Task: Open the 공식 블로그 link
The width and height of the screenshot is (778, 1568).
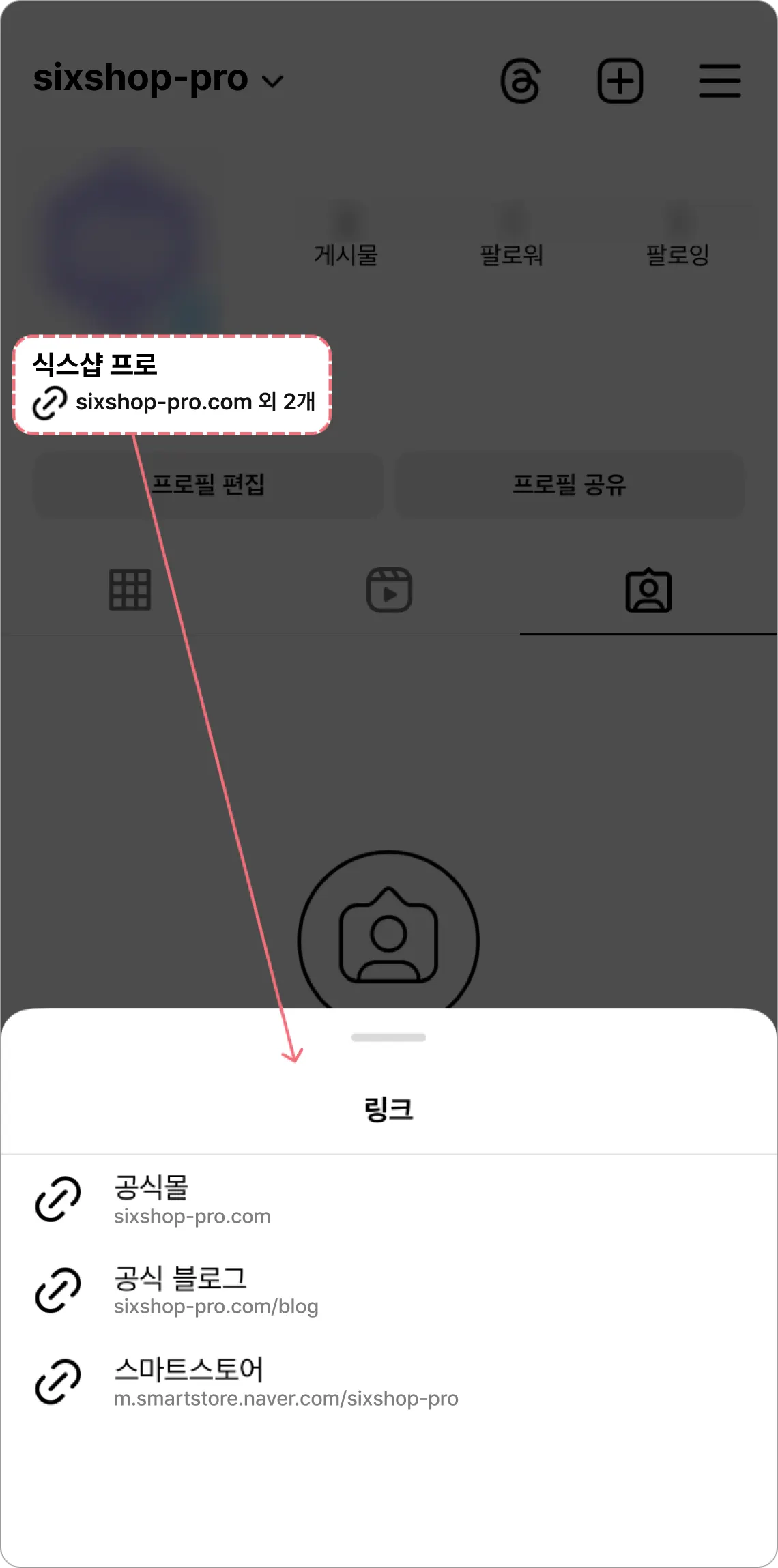Action: (216, 1290)
